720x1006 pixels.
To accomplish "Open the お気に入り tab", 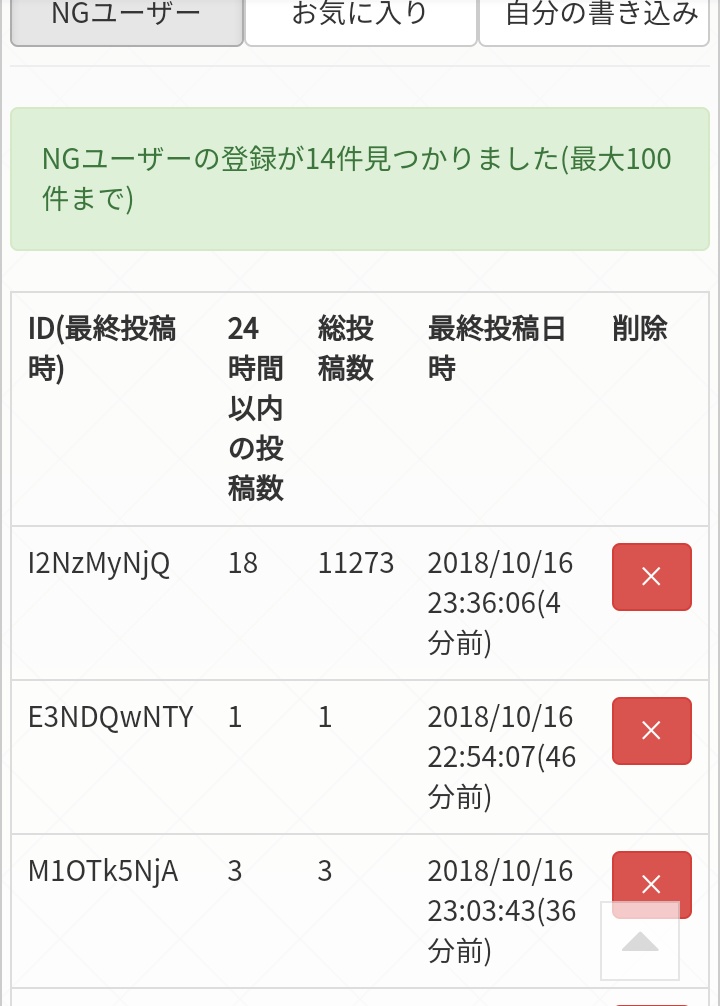I will 360,18.
